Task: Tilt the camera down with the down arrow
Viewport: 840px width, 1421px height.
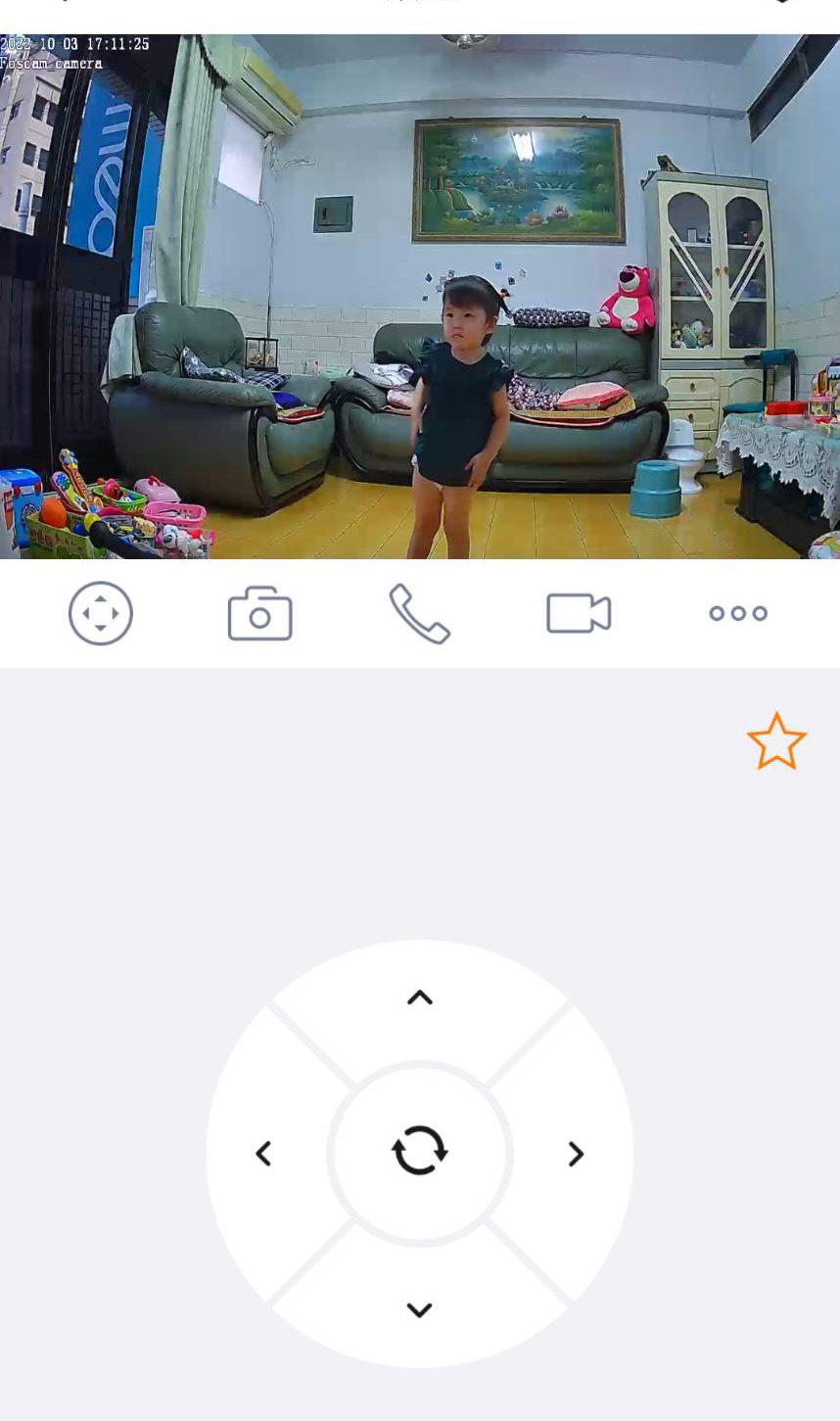Action: click(x=420, y=1309)
